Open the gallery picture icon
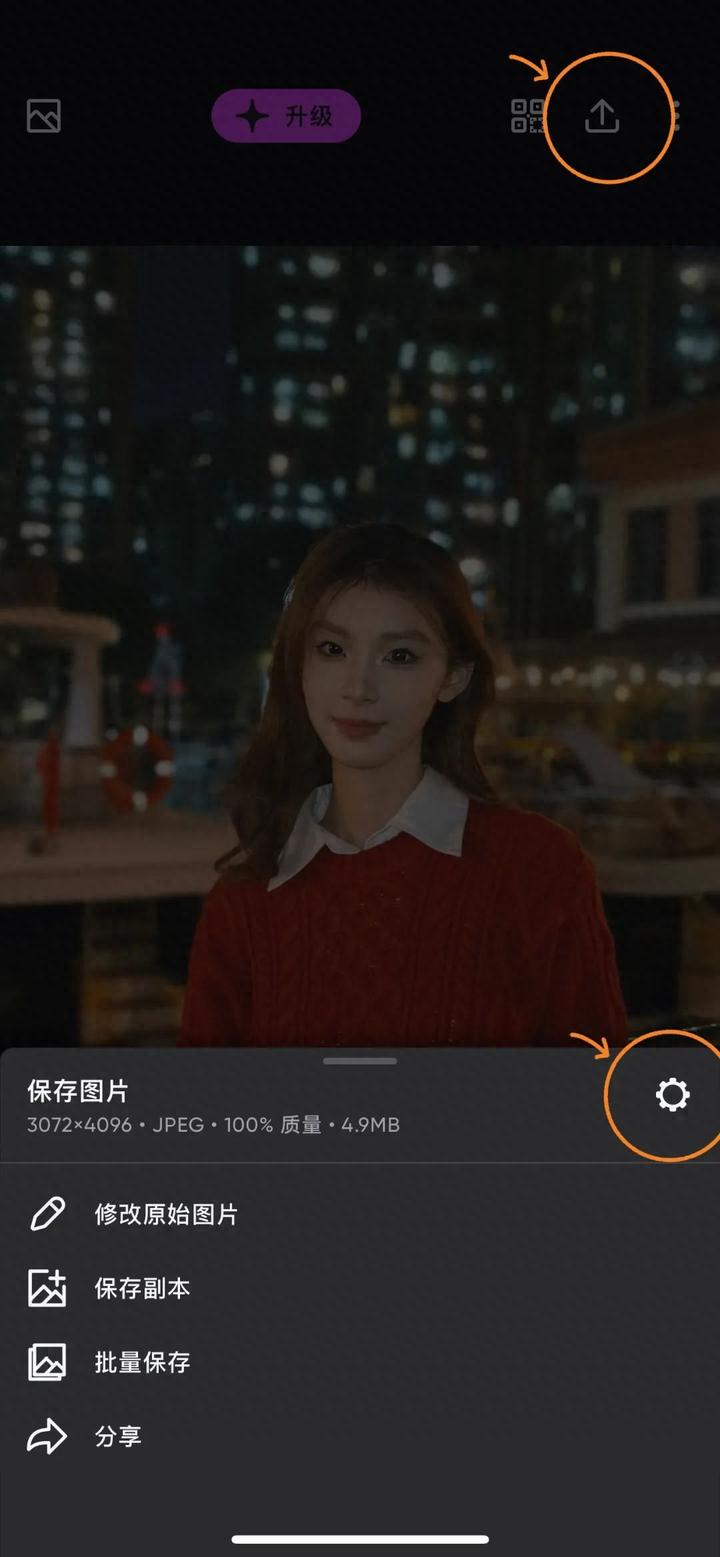Image resolution: width=720 pixels, height=1557 pixels. coord(44,116)
